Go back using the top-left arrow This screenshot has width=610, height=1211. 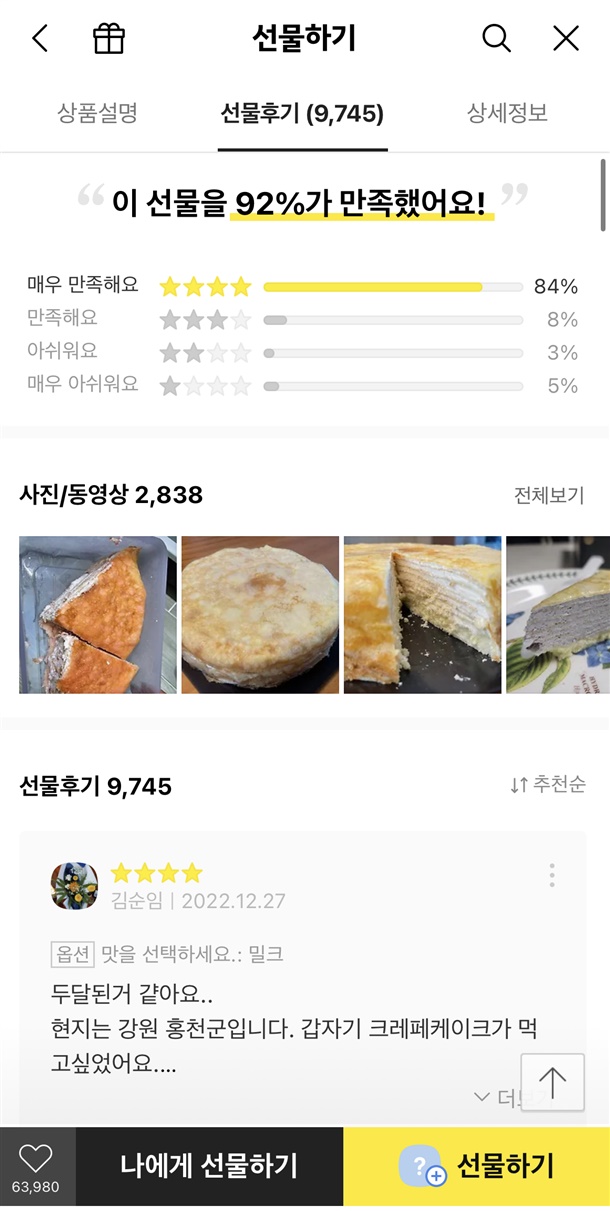40,39
